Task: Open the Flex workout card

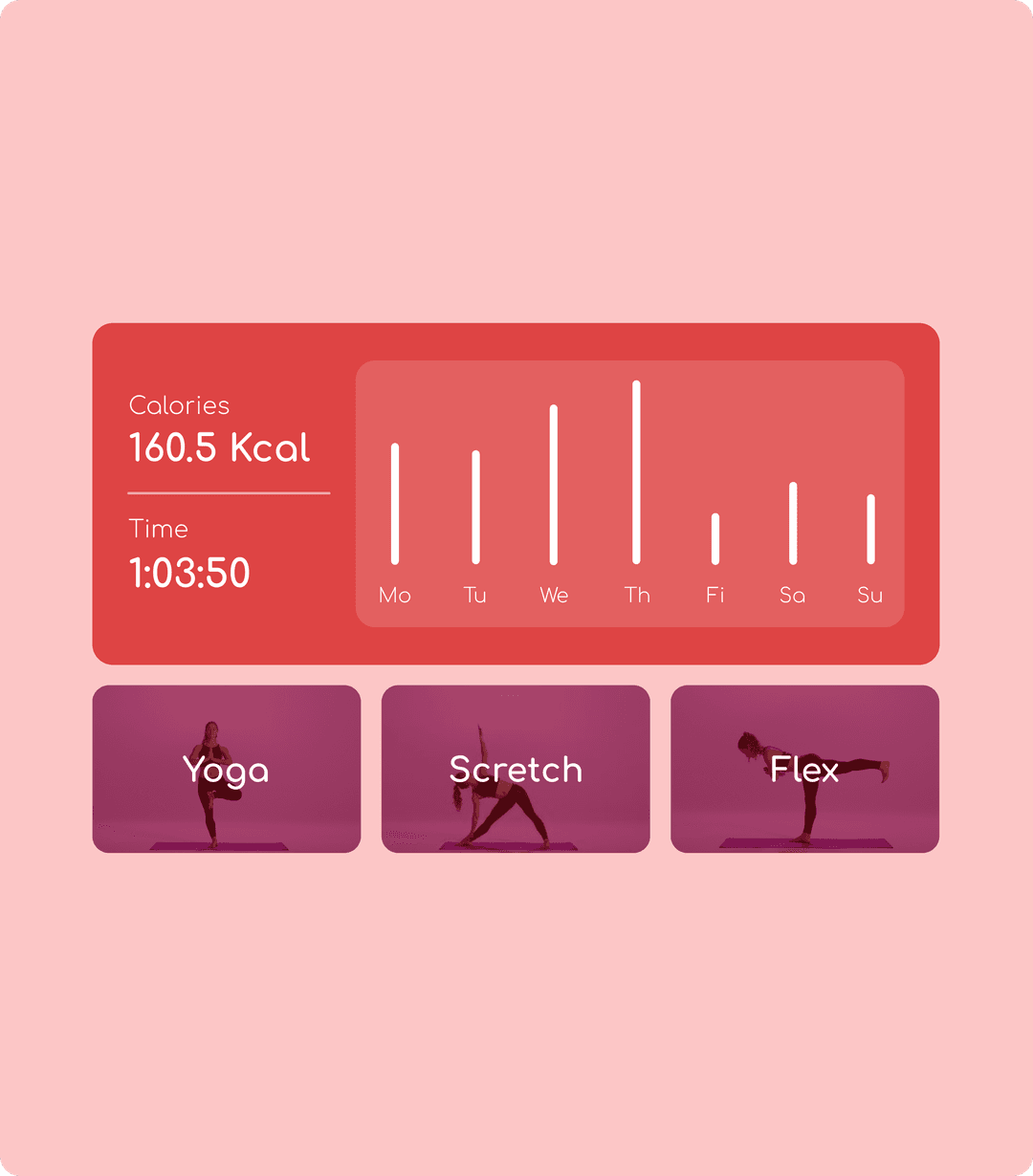Action: pos(804,768)
